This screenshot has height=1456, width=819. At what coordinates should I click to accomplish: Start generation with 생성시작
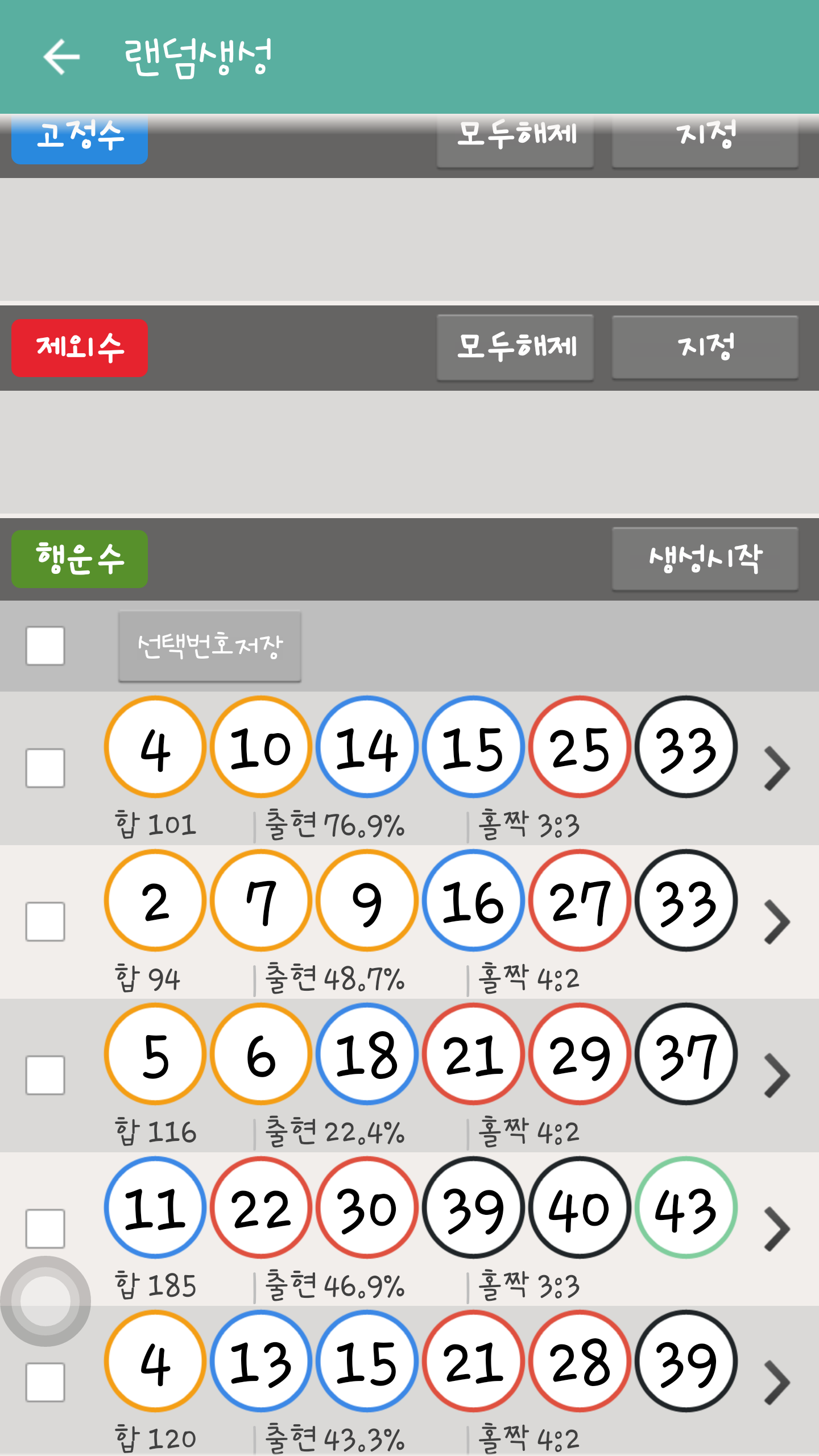[705, 559]
